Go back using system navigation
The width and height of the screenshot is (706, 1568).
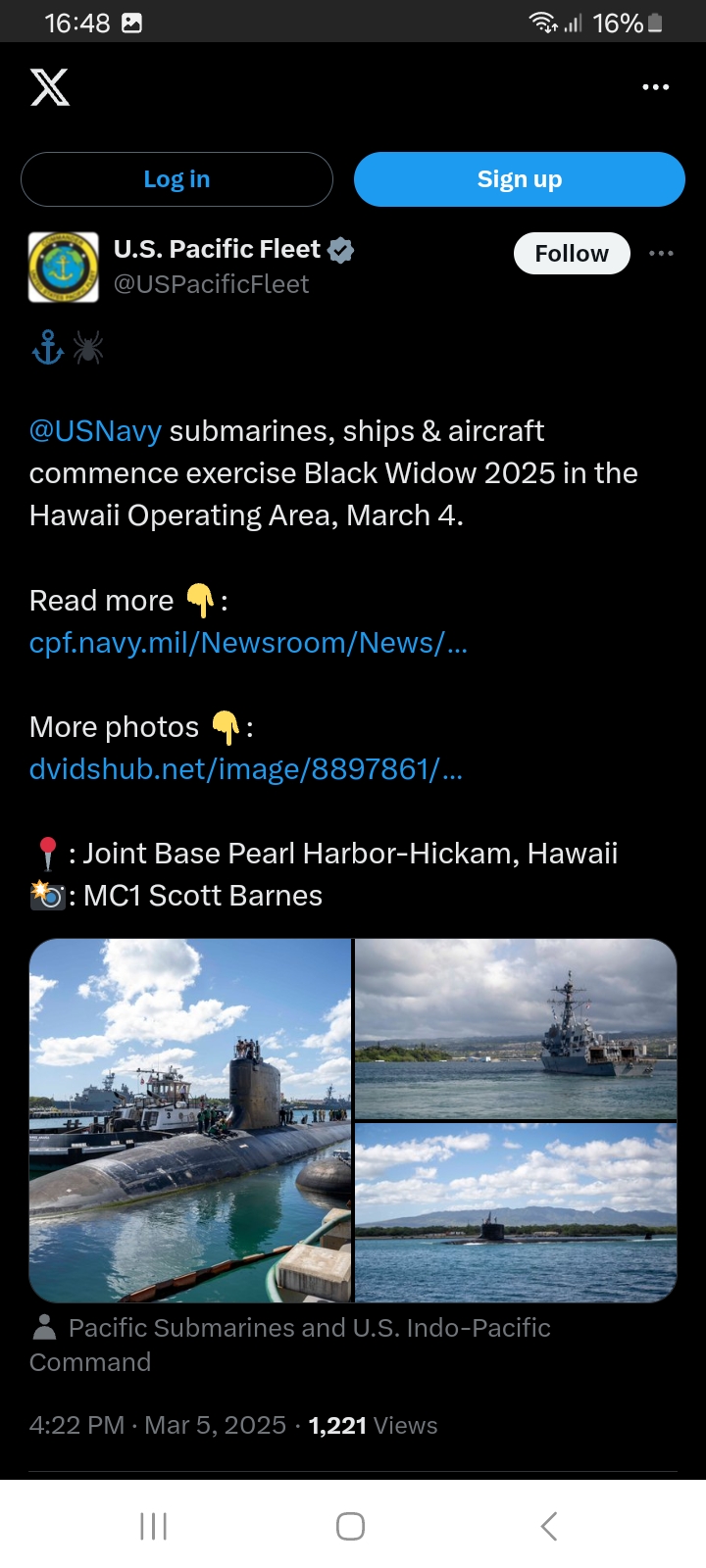pyautogui.click(x=549, y=1526)
